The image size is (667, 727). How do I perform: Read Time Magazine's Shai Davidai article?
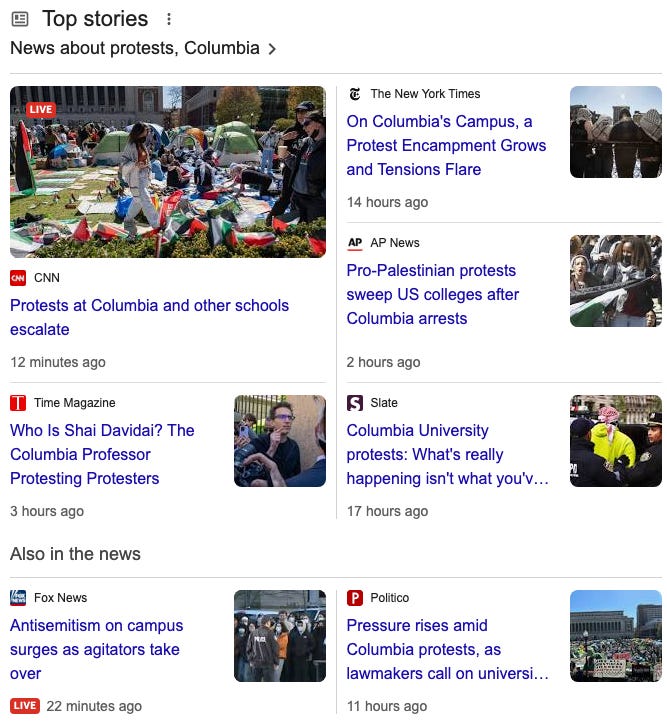tap(102, 454)
